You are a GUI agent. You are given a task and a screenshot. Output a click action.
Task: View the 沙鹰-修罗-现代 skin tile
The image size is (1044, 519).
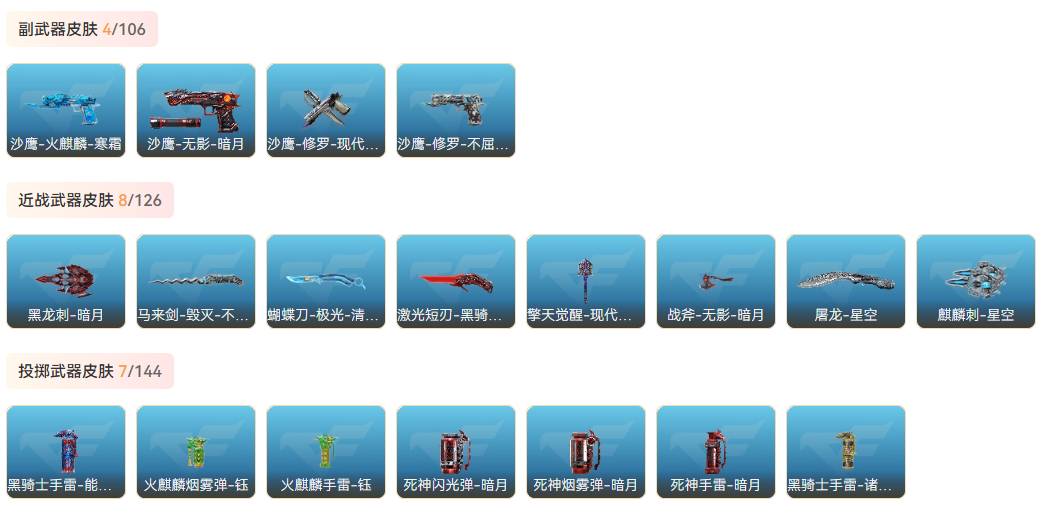pyautogui.click(x=326, y=110)
